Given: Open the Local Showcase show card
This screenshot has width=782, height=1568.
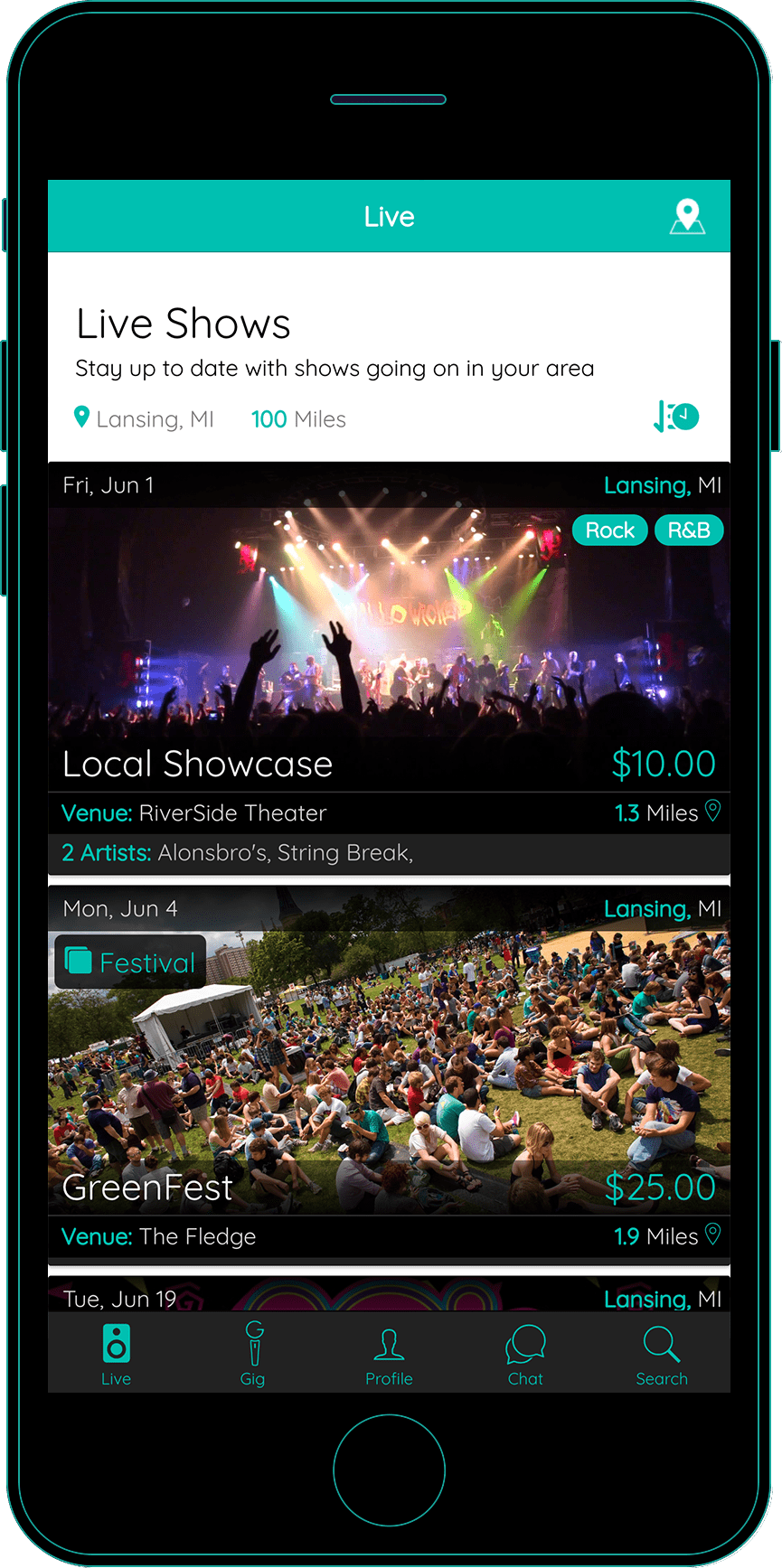Looking at the screenshot, I should point(389,669).
